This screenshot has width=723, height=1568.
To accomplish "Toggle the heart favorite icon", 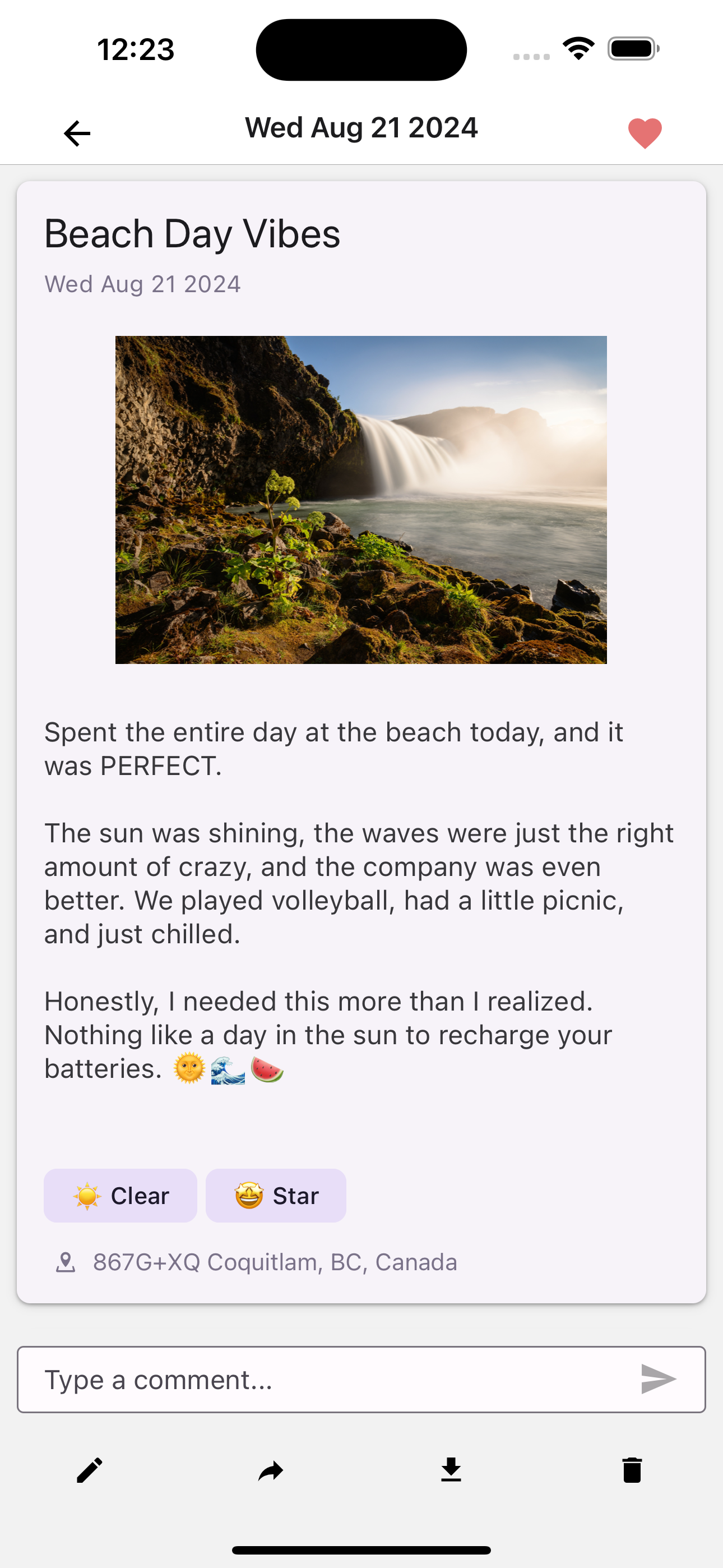I will [645, 133].
